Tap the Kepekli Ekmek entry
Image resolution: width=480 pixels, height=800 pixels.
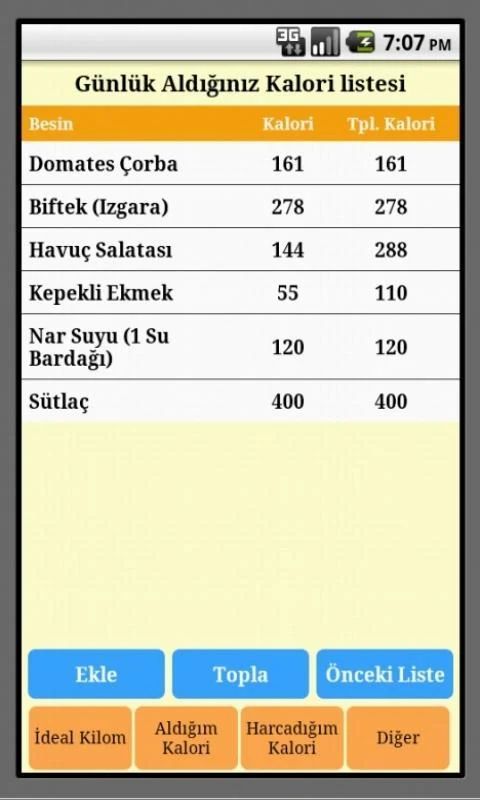[x=240, y=292]
